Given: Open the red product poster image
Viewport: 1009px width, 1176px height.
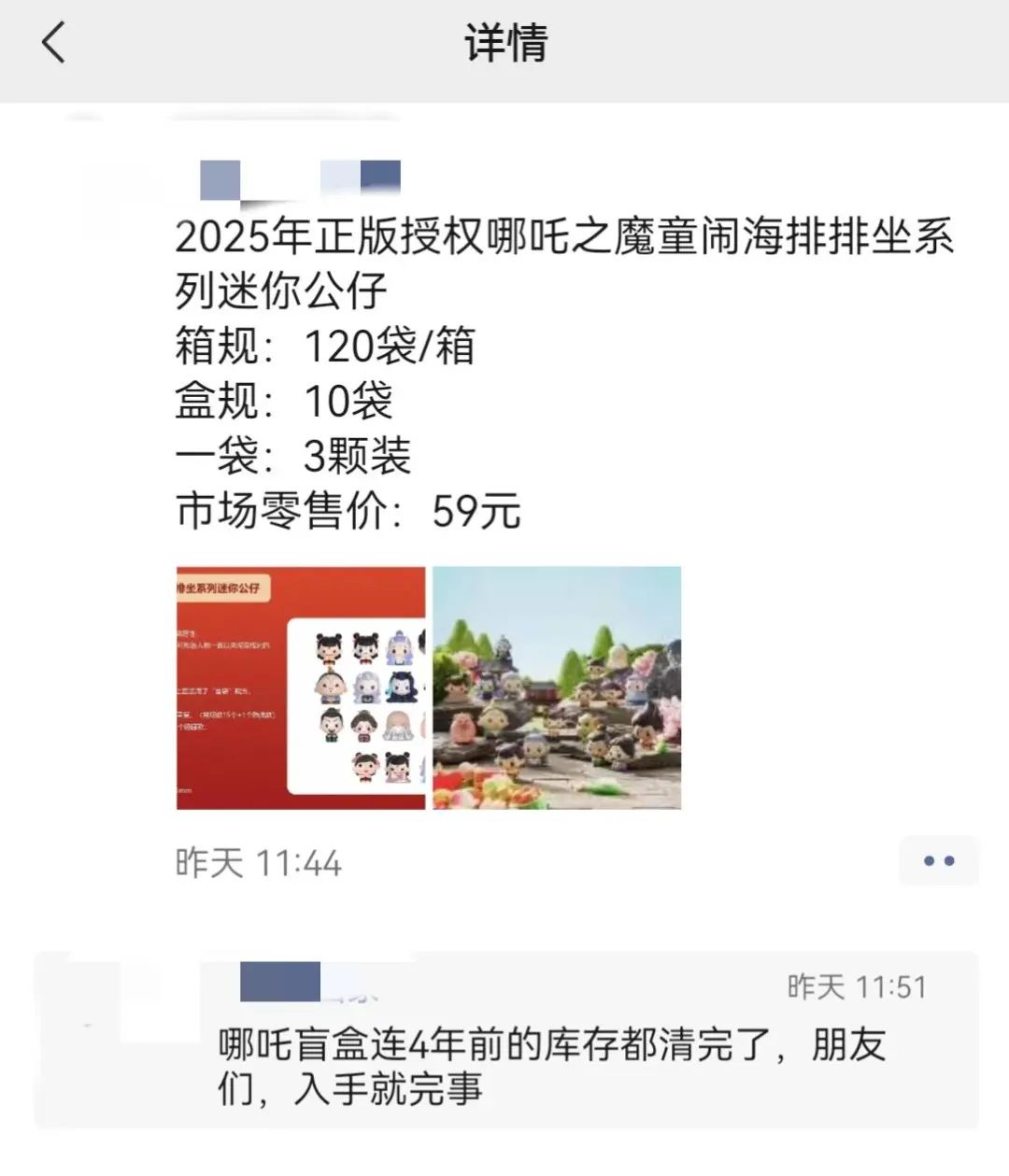Looking at the screenshot, I should click(301, 687).
